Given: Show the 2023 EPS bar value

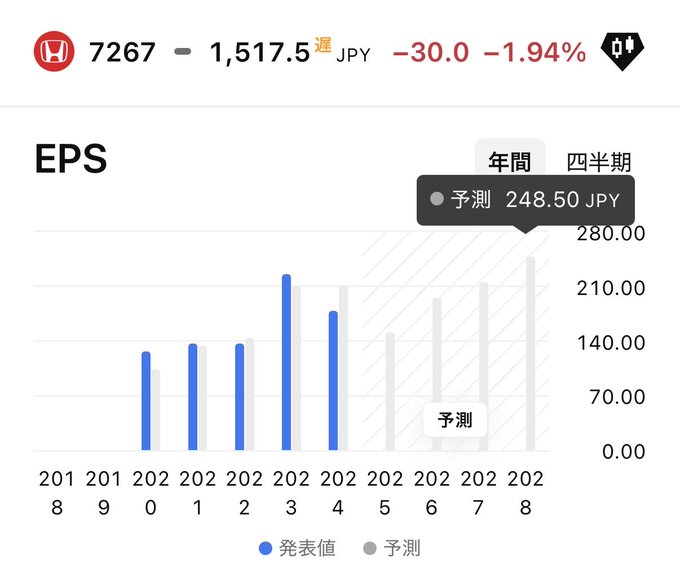Looking at the screenshot, I should 286,362.
